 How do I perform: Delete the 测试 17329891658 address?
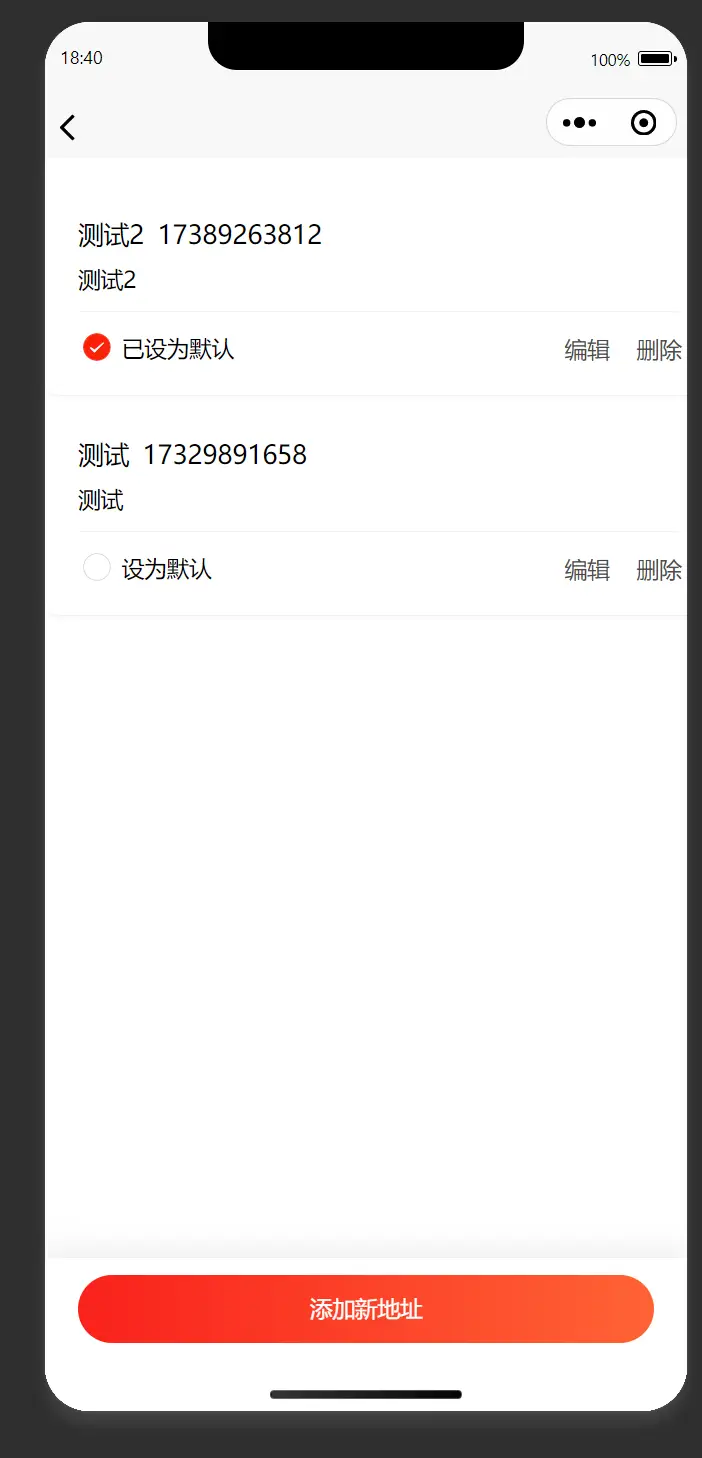659,570
